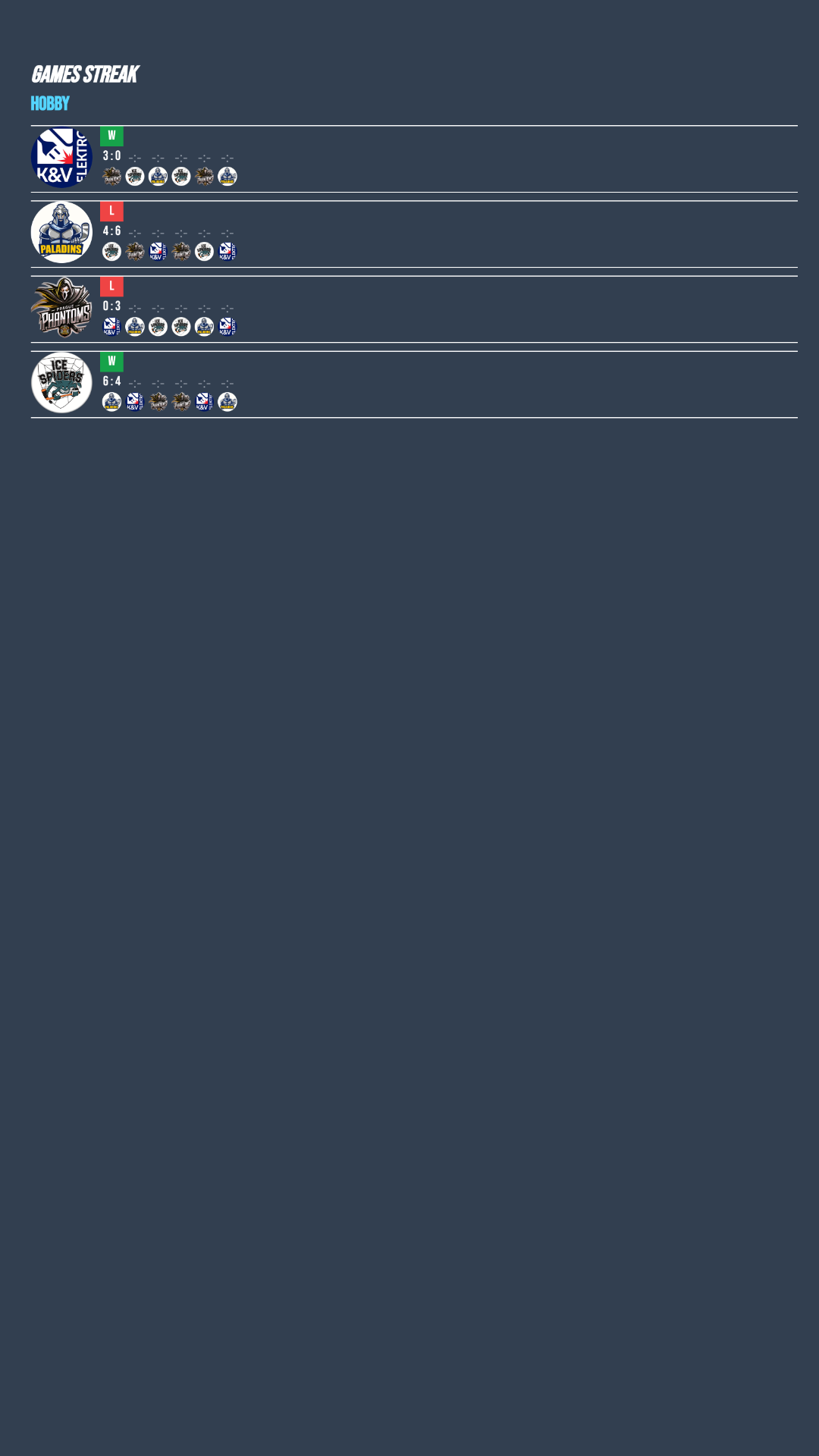
Task: Open the Ice Spiders team logo
Action: (61, 382)
